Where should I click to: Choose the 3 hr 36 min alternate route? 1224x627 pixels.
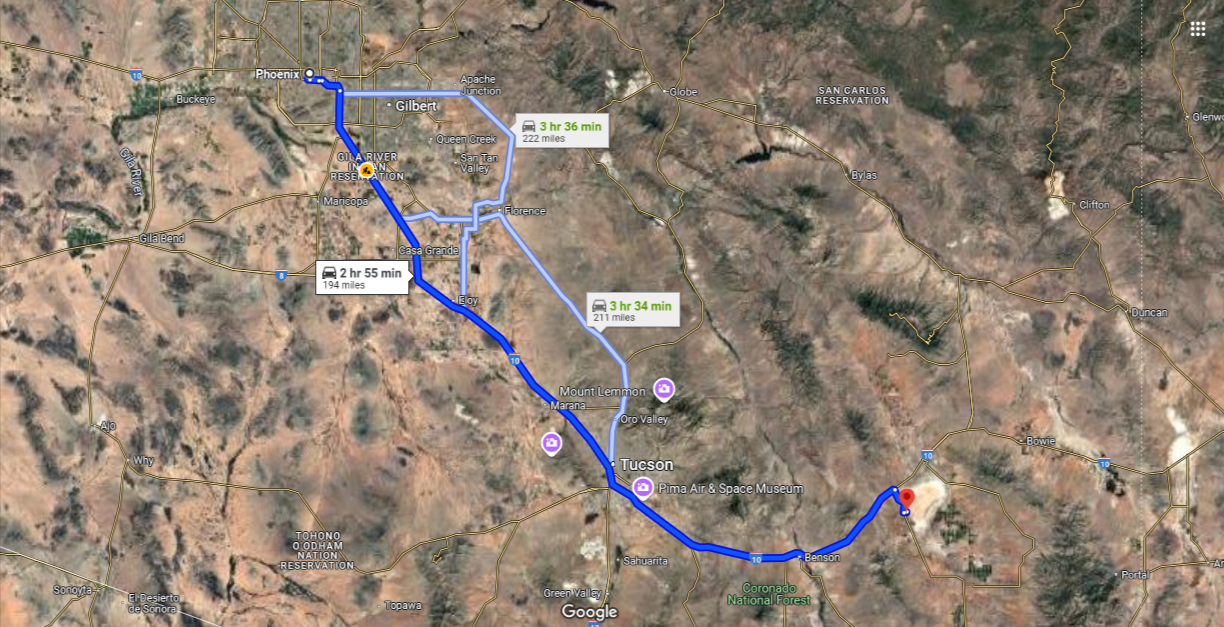tap(562, 131)
